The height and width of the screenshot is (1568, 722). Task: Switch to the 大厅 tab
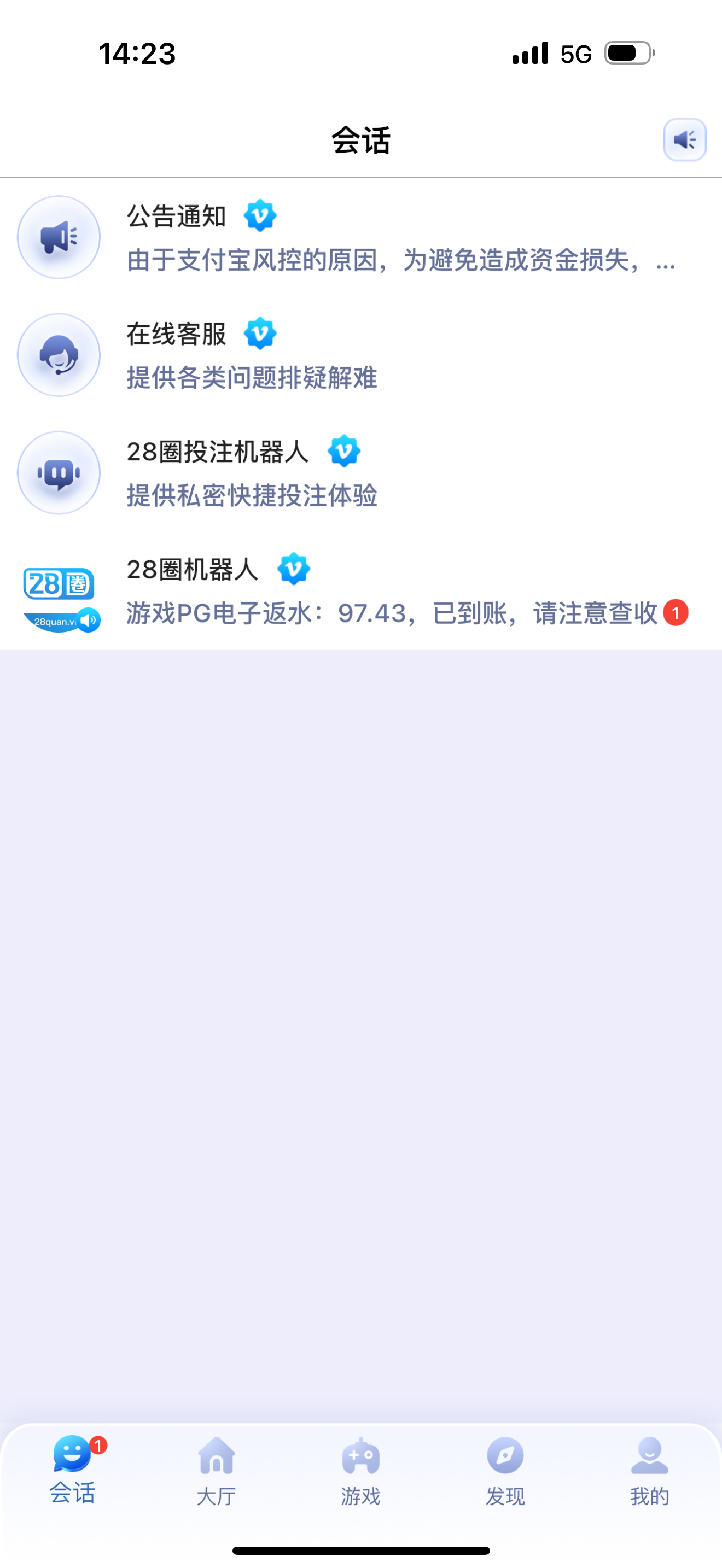[x=216, y=1471]
